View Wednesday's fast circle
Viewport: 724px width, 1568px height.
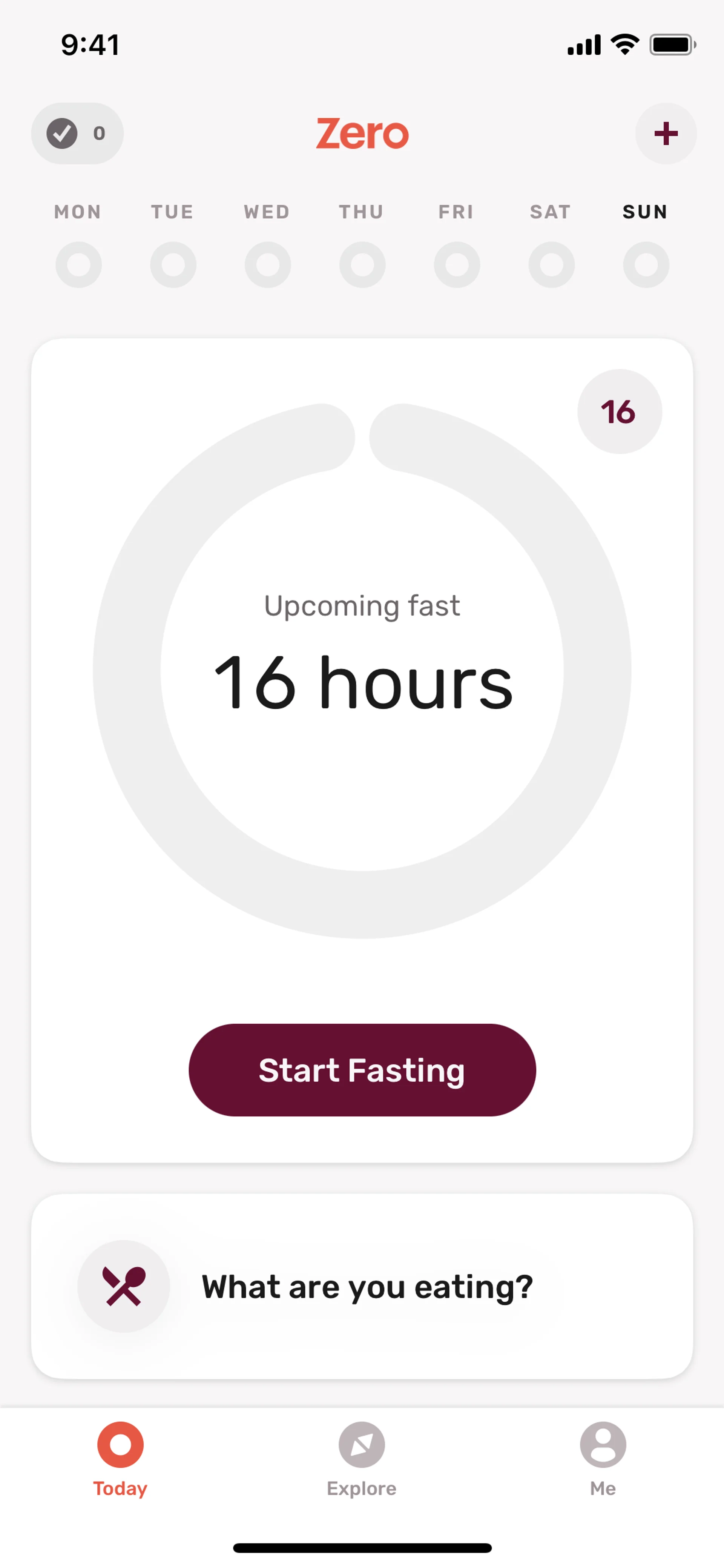(x=268, y=265)
